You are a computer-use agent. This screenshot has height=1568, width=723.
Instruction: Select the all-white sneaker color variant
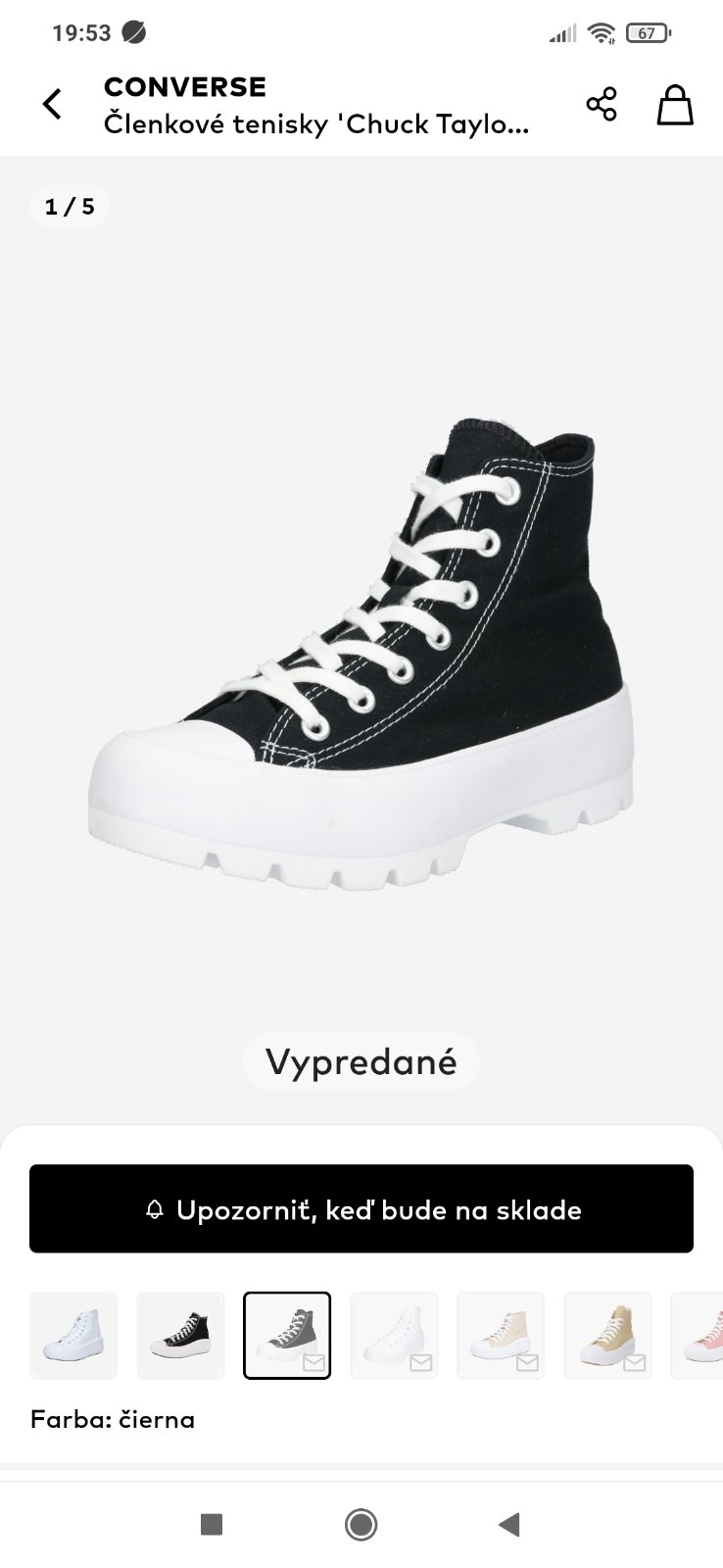click(x=73, y=1335)
